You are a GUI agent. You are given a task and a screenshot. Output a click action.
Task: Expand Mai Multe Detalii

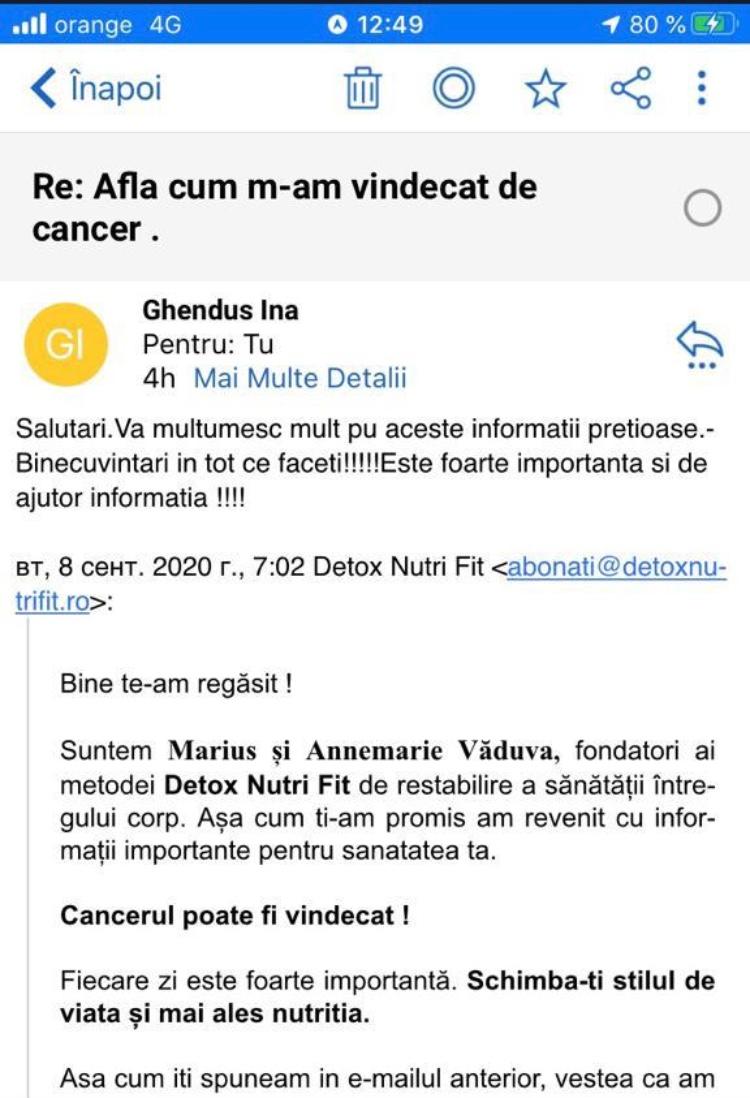(x=300, y=378)
